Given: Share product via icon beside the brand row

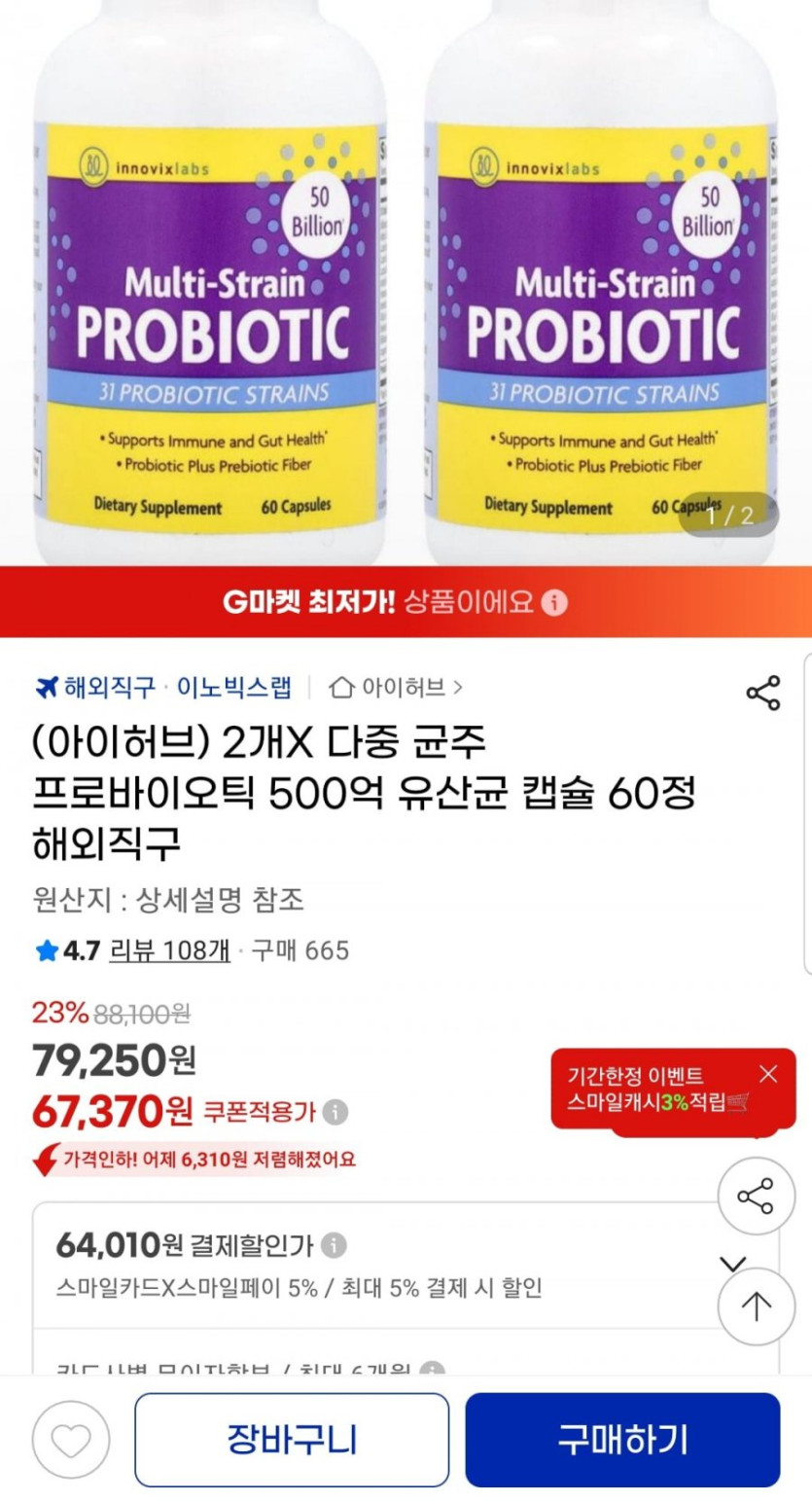Looking at the screenshot, I should [x=762, y=692].
